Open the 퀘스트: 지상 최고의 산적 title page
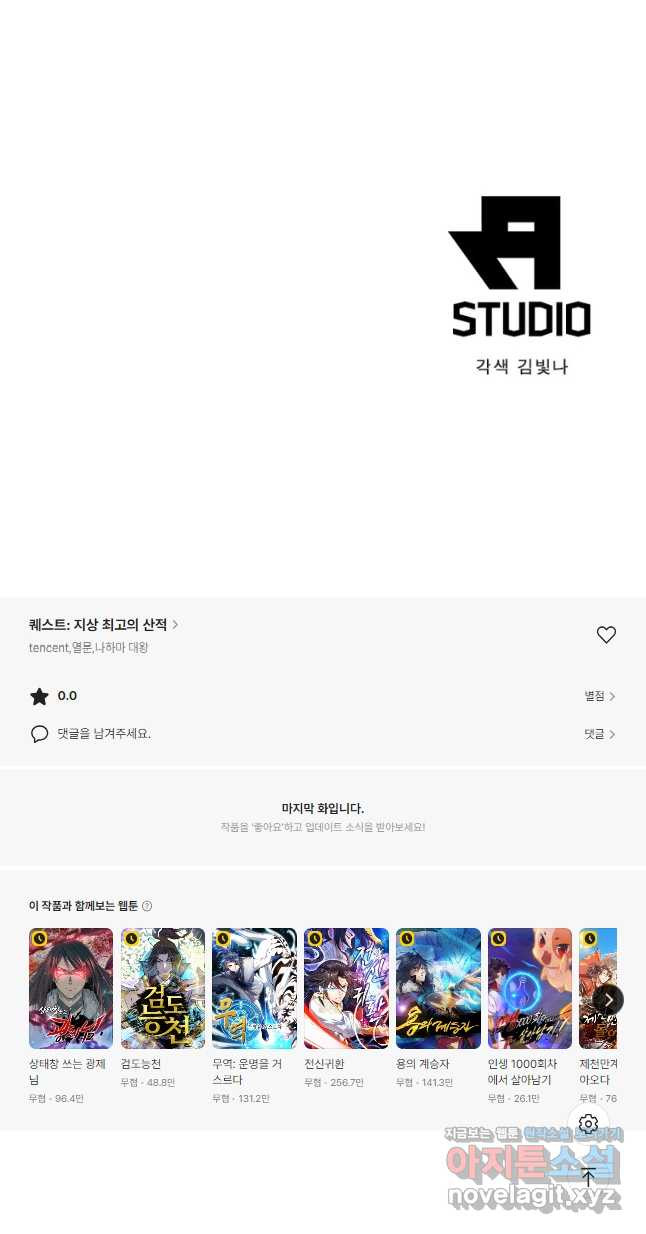Viewport: 646px width, 1234px height. tap(104, 624)
